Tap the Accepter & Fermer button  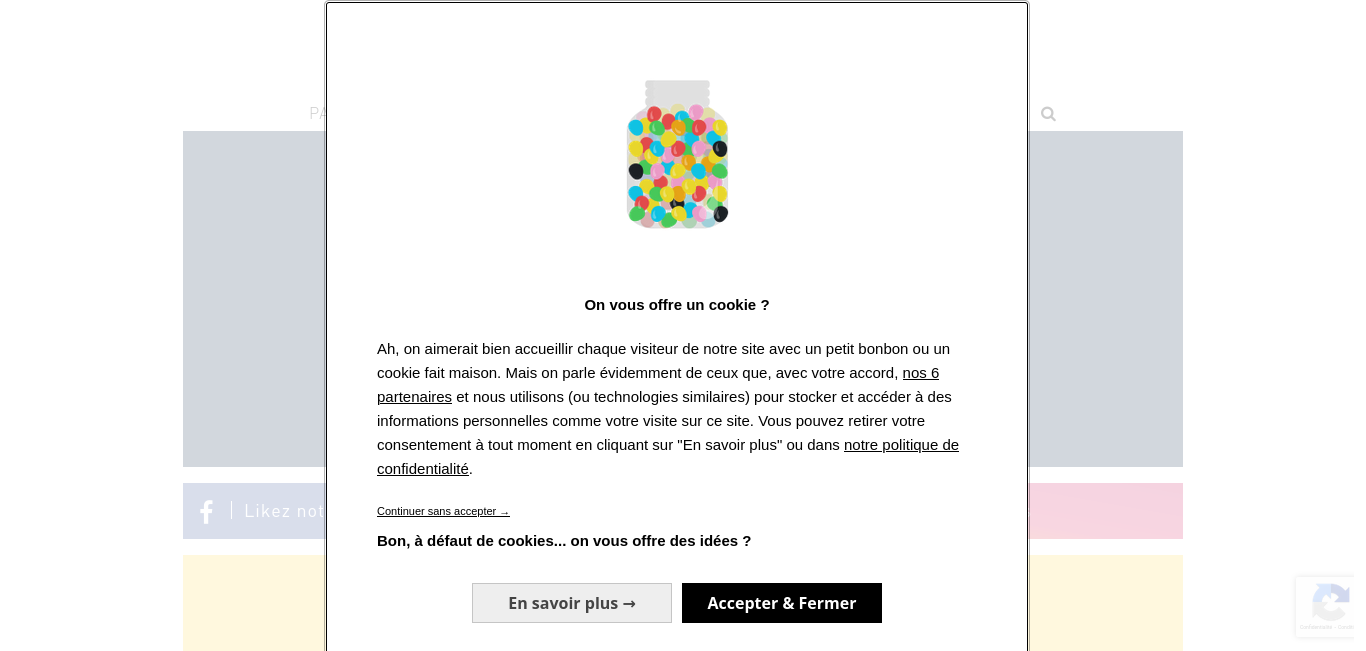781,603
